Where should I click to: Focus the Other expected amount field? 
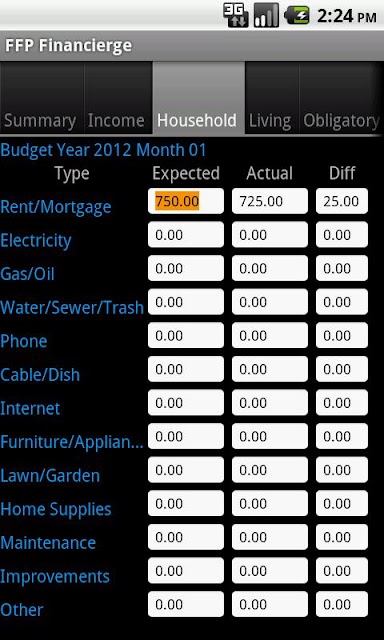pyautogui.click(x=186, y=604)
